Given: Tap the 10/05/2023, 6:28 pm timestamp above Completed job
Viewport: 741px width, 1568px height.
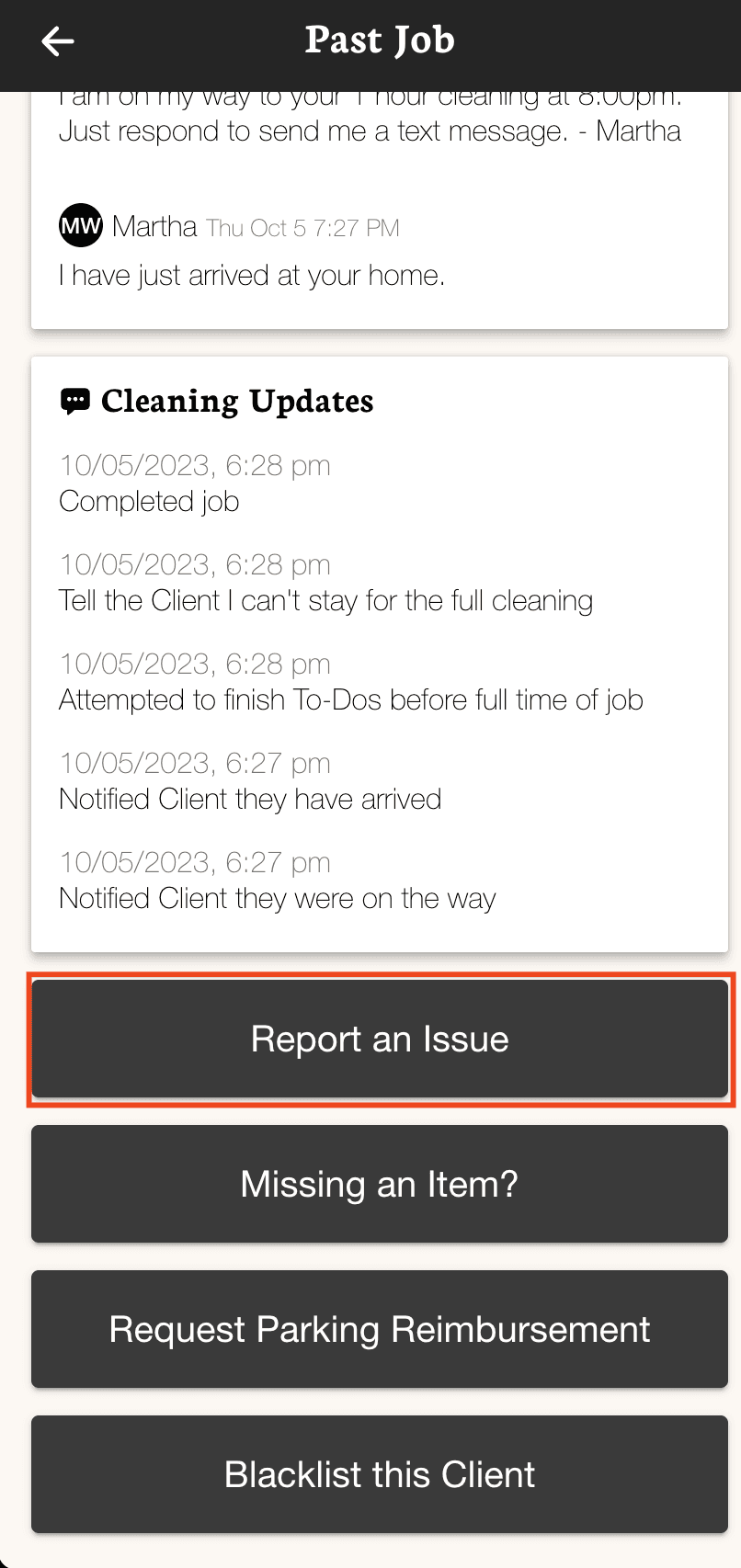Looking at the screenshot, I should [x=194, y=466].
